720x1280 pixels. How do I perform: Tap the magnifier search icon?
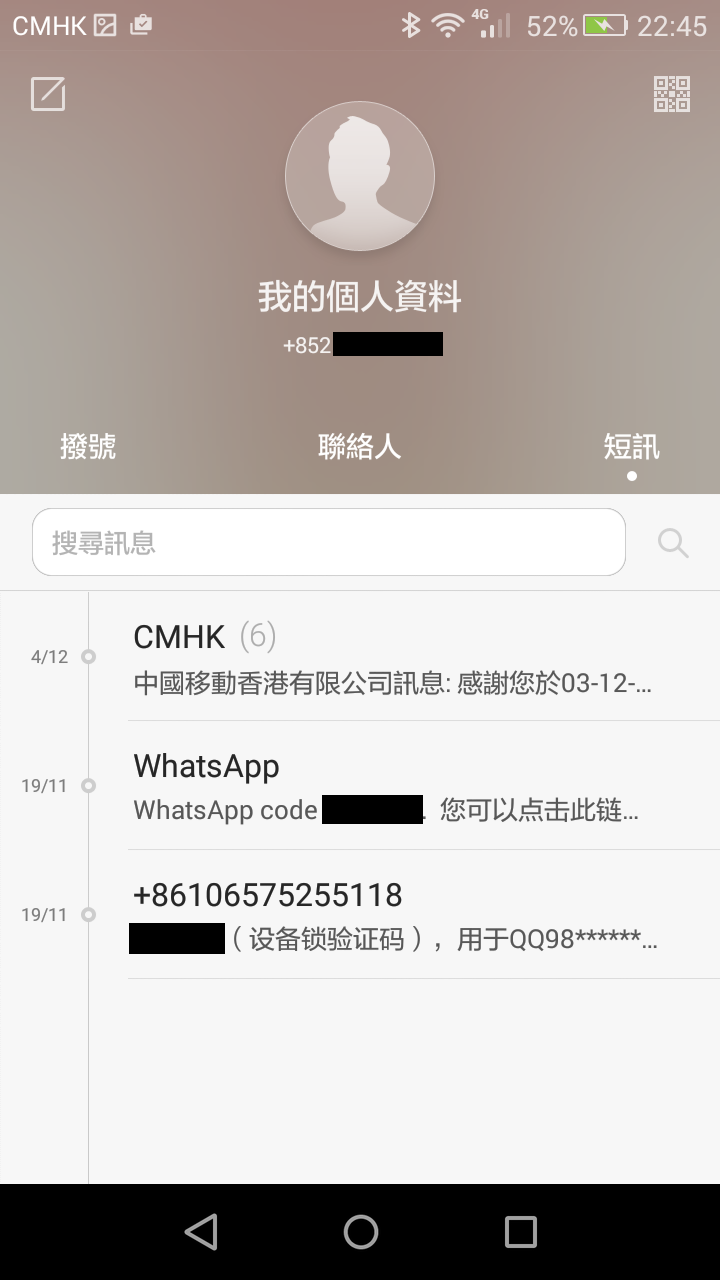click(x=673, y=543)
